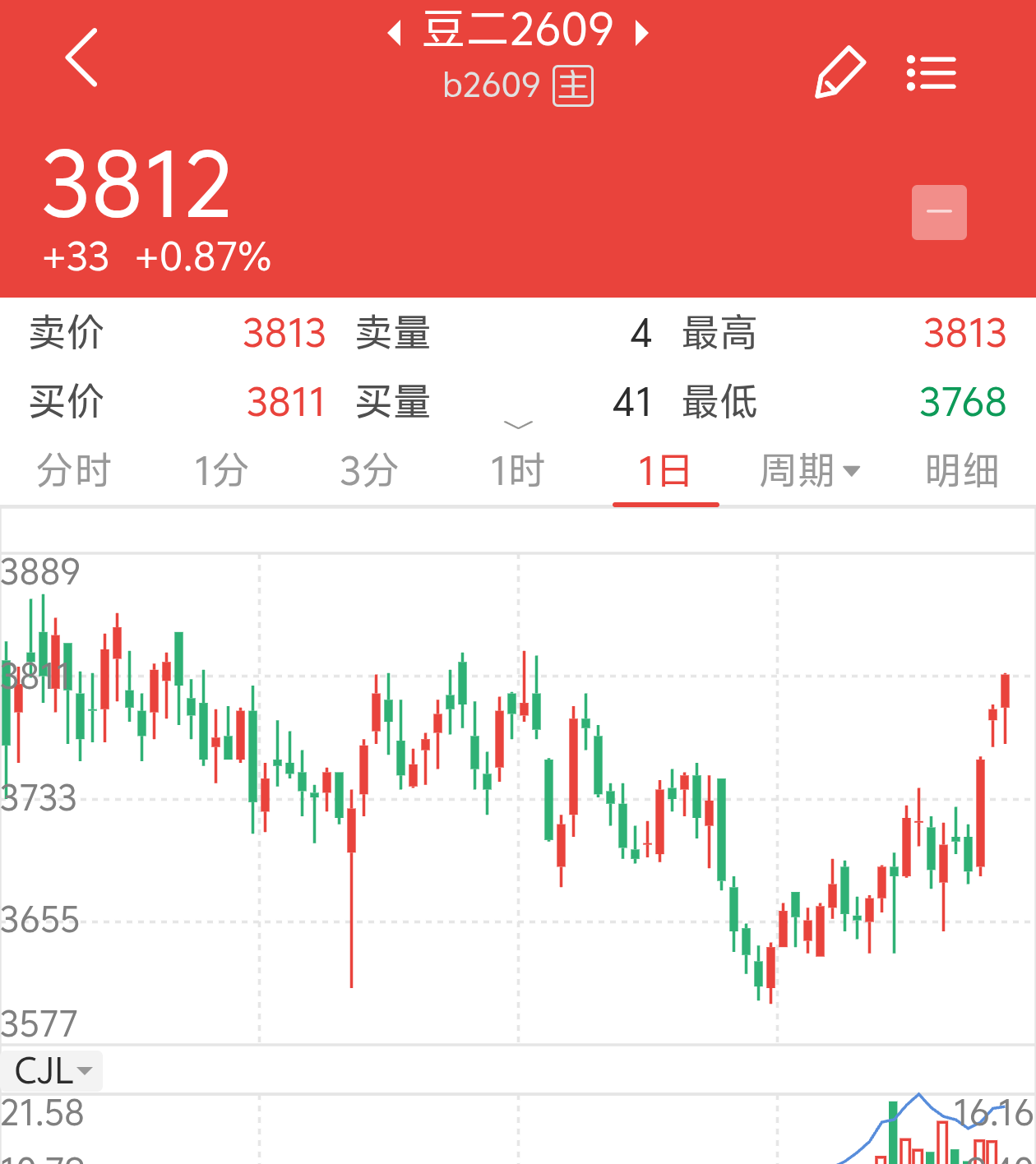Open the 周期 period dropdown

810,471
